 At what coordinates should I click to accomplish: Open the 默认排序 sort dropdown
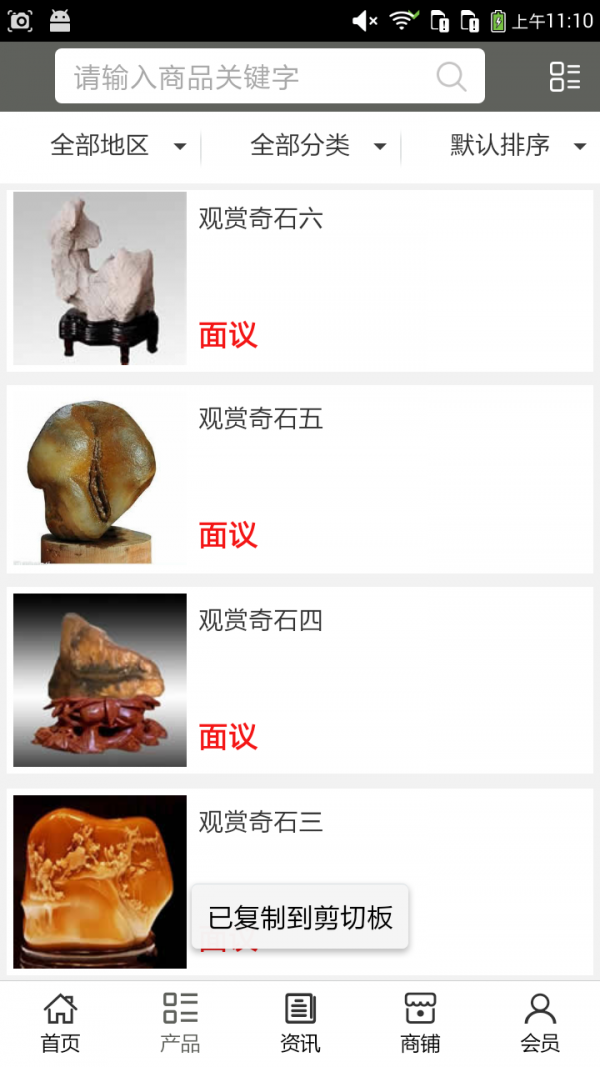(516, 146)
